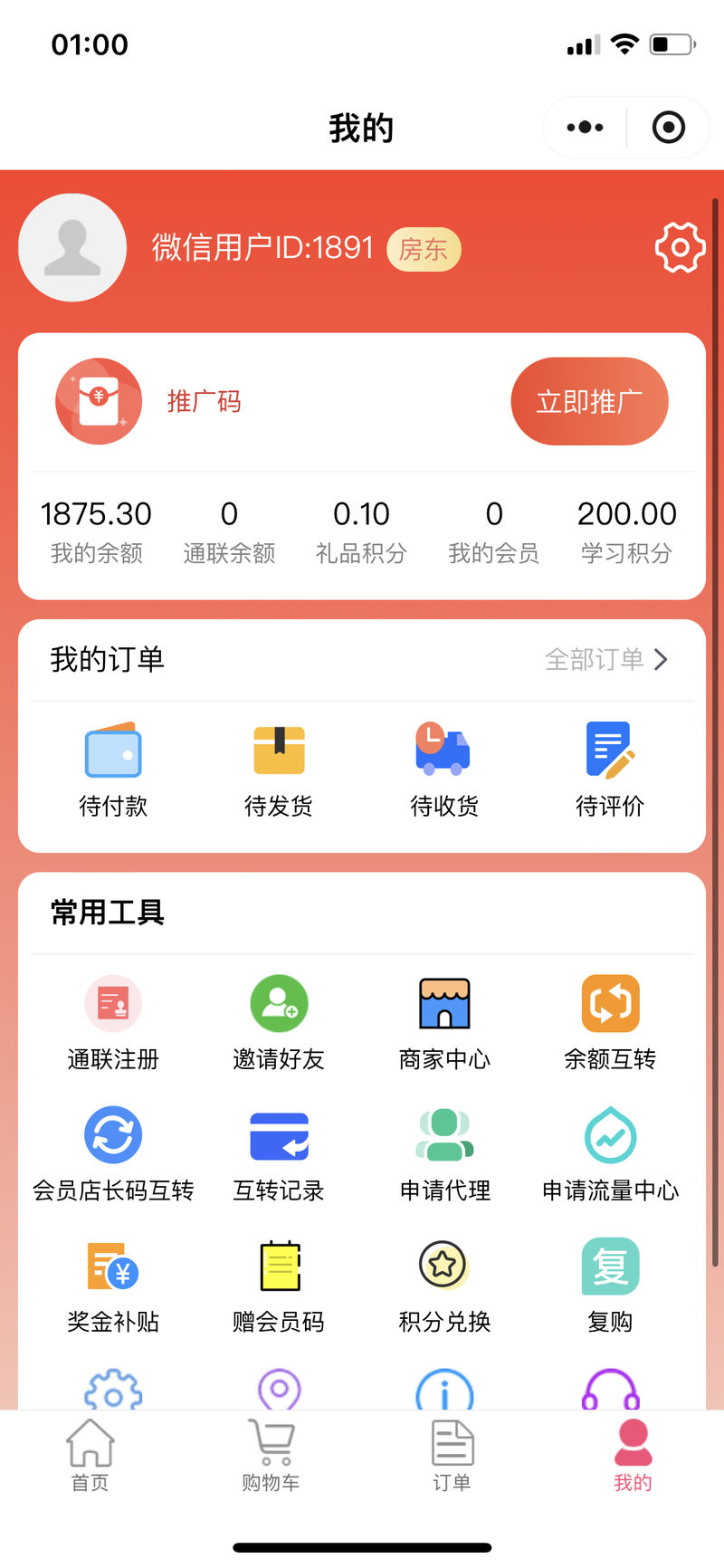Open 积分兑换

(x=444, y=1286)
